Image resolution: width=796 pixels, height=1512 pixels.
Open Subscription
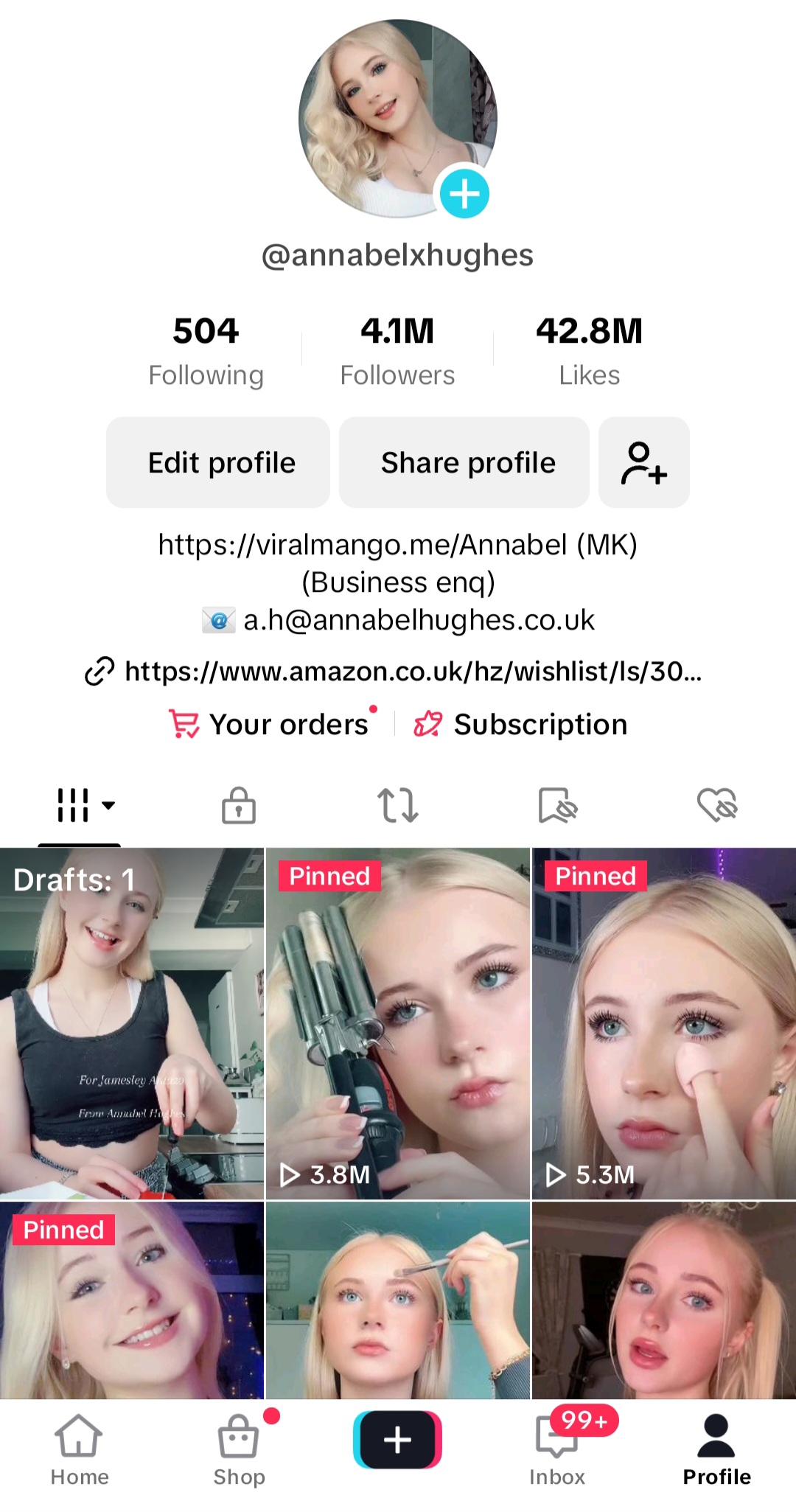539,724
